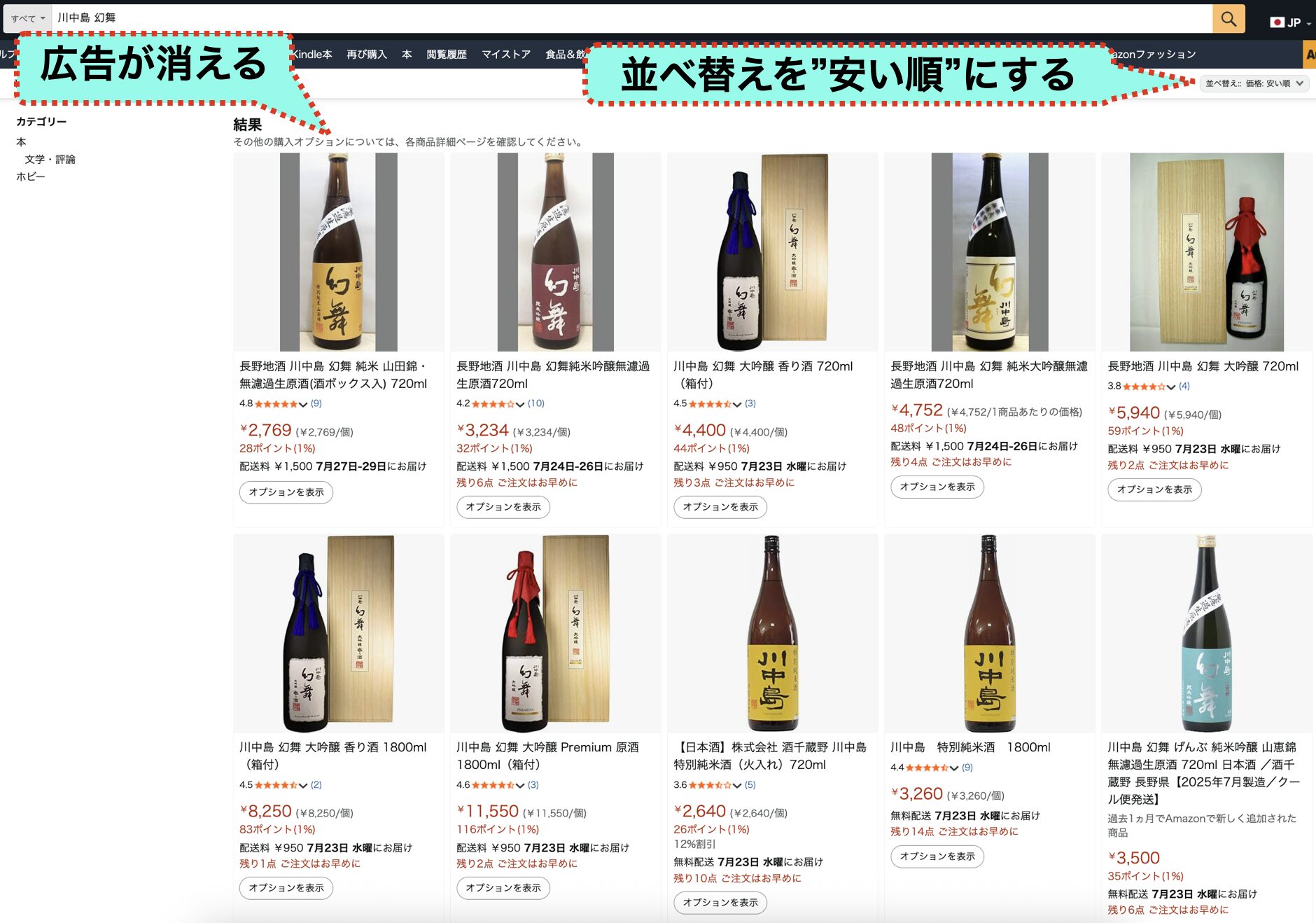Show options for 幻舞純米吟醸無濾過生原酒720ml
This screenshot has width=1316, height=923.
click(x=503, y=507)
